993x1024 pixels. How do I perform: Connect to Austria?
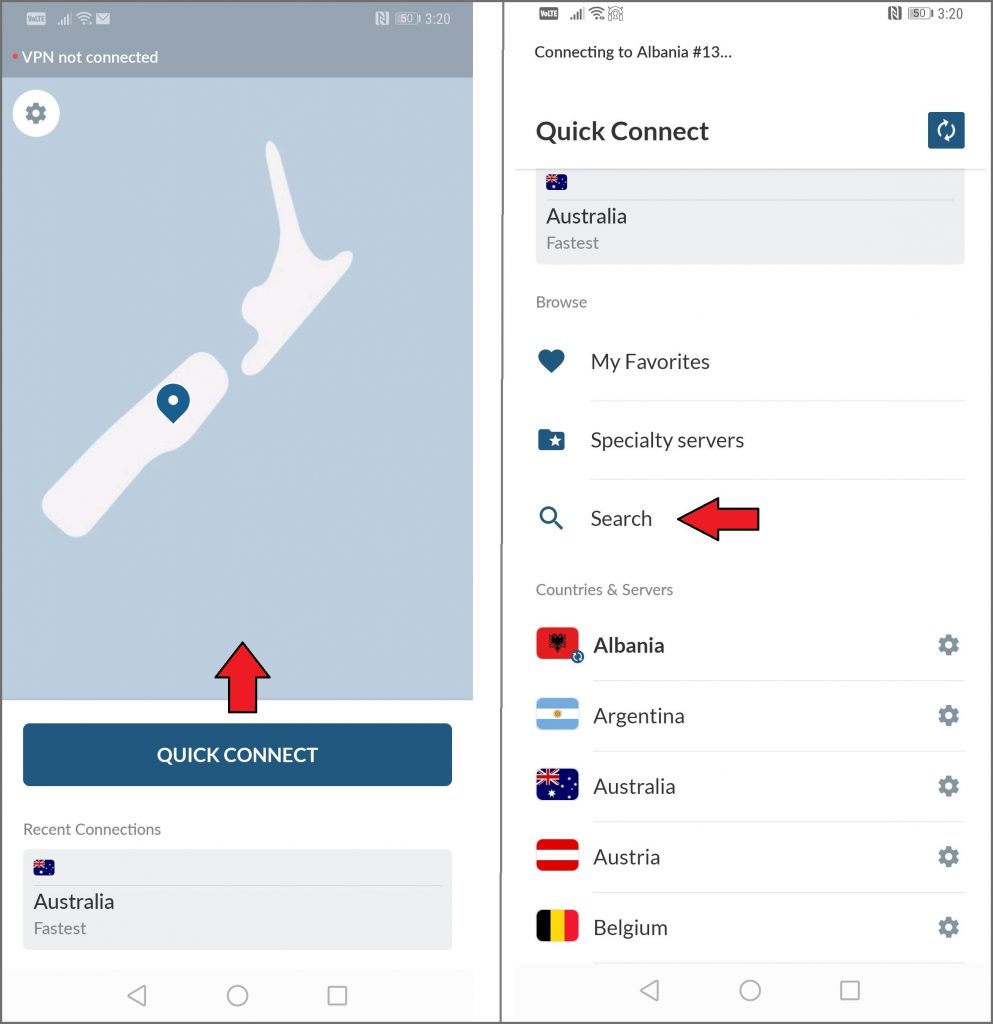(x=626, y=857)
